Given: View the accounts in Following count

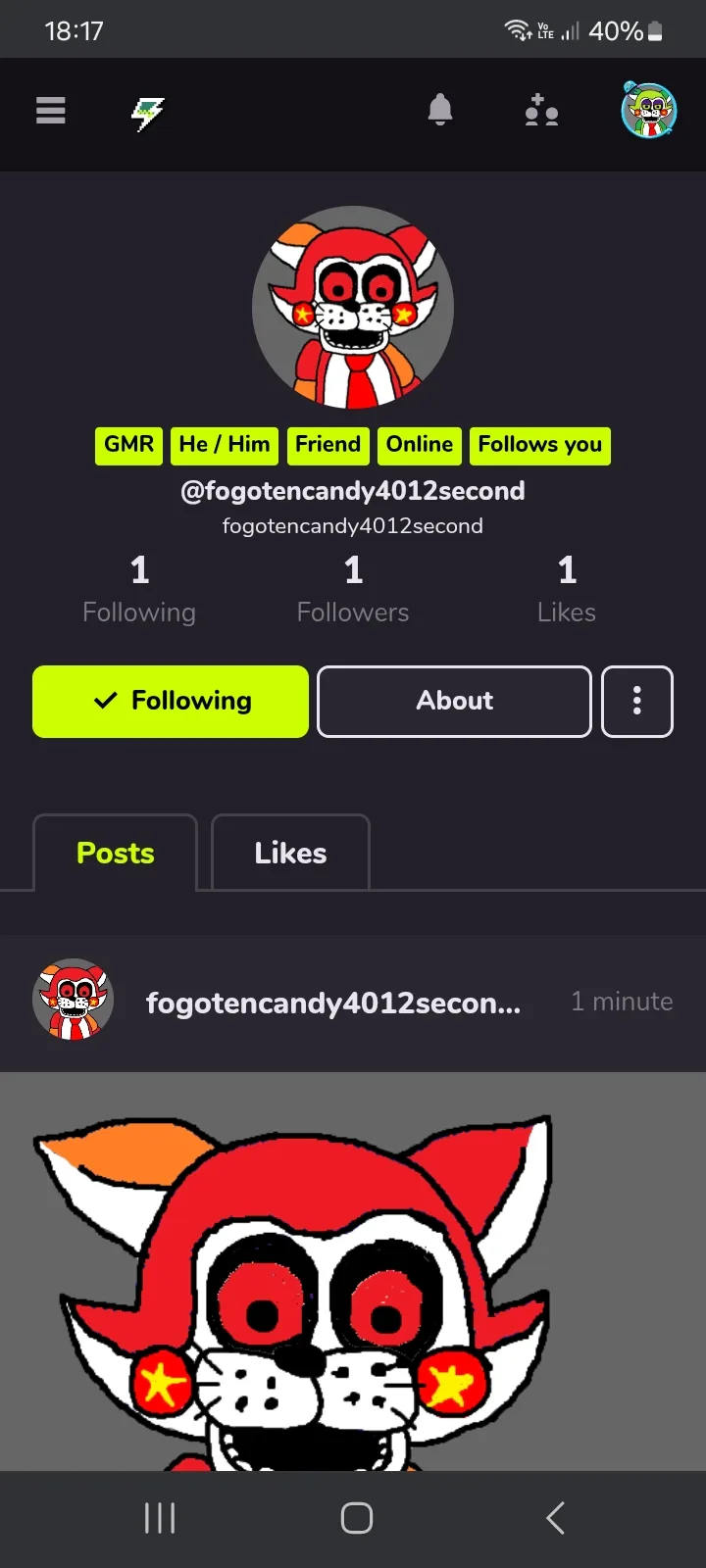Looking at the screenshot, I should pos(139,589).
